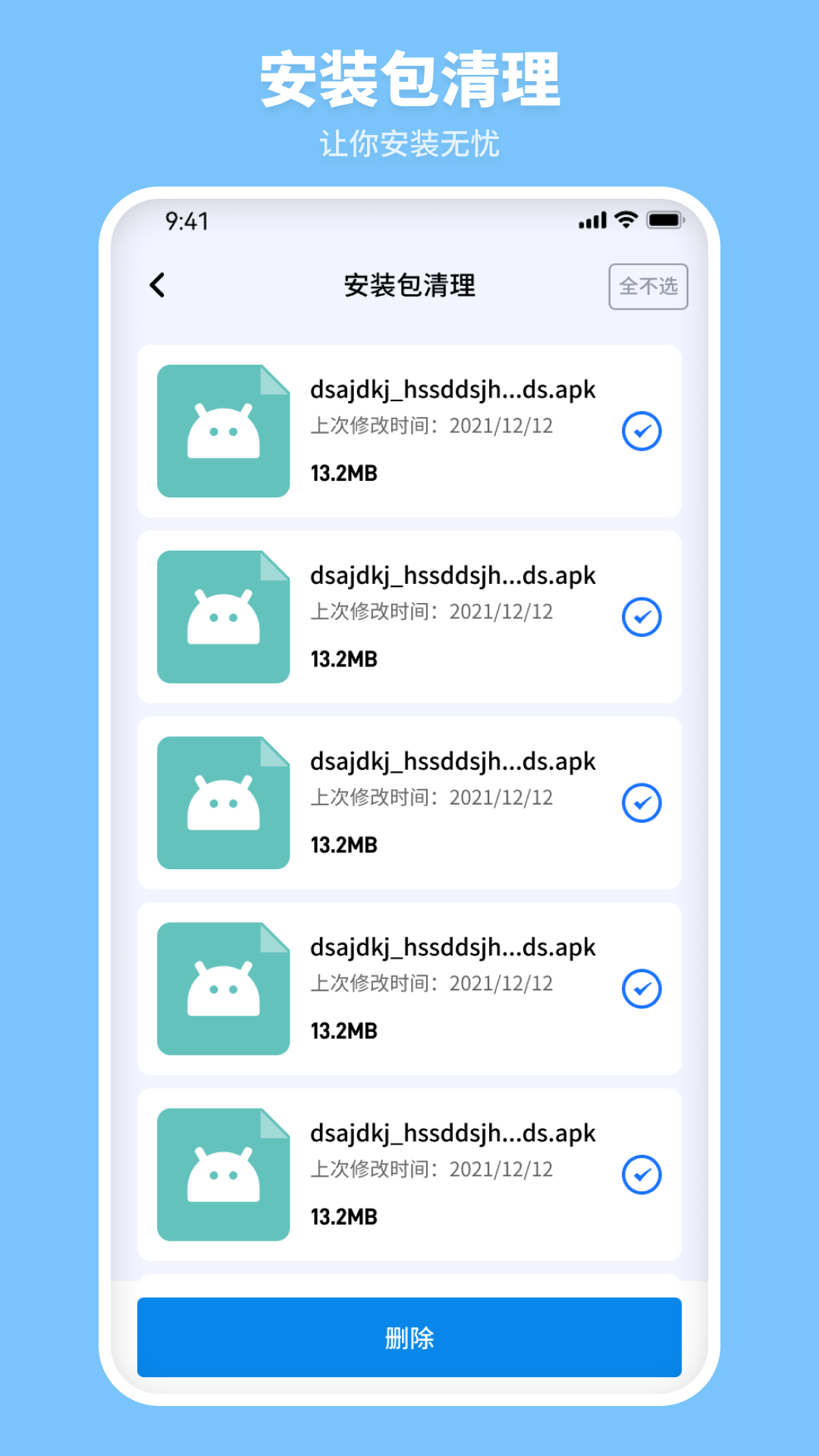Click the 安装包清理 title text
Screen dimensions: 819x1456
[409, 286]
